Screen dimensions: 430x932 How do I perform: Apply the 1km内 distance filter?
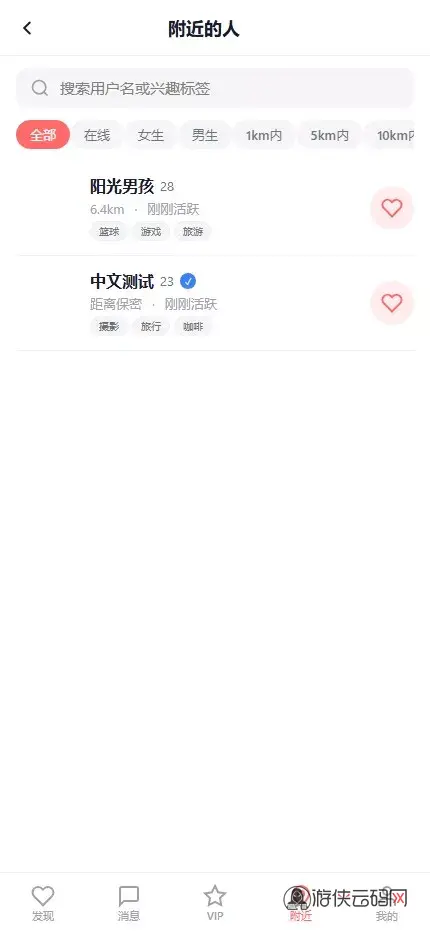pyautogui.click(x=264, y=135)
